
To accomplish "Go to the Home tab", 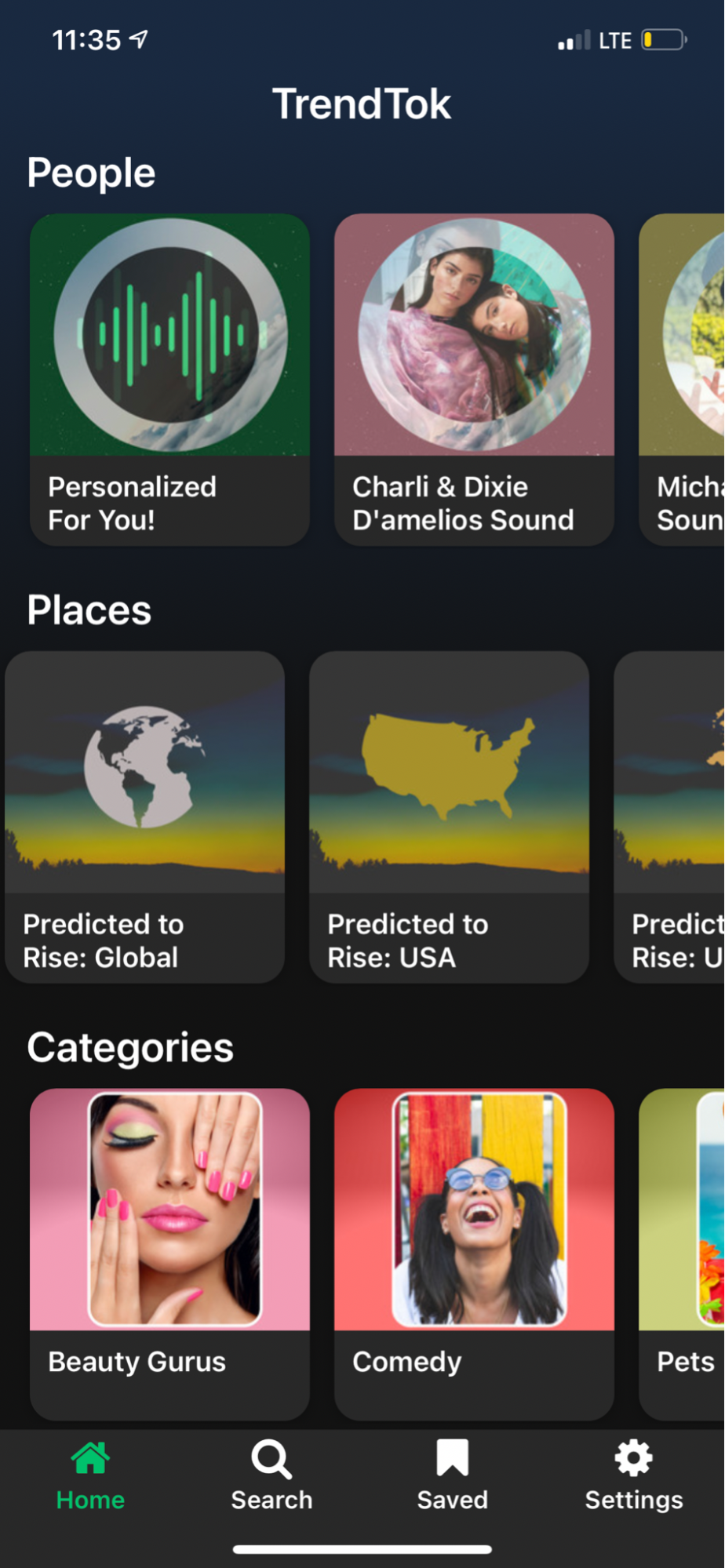I will (90, 1475).
